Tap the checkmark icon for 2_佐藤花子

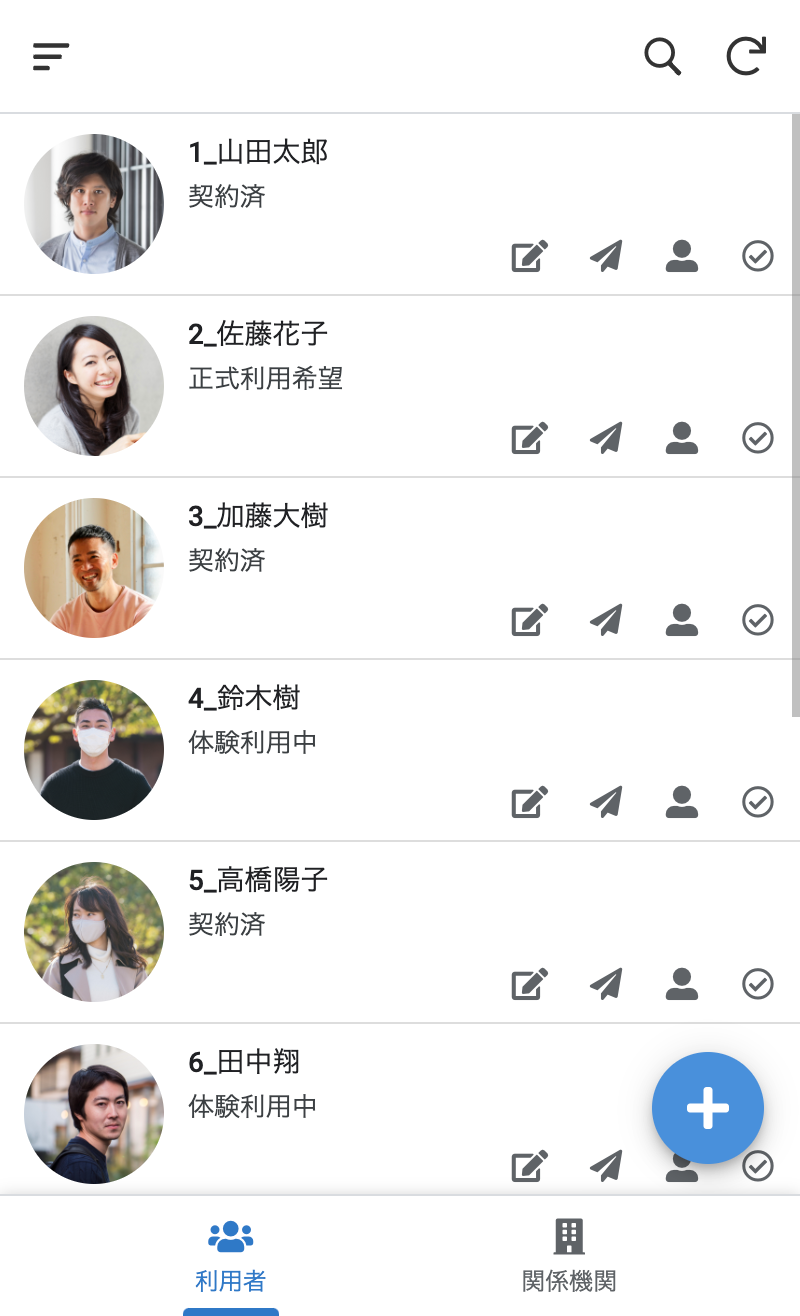point(758,439)
